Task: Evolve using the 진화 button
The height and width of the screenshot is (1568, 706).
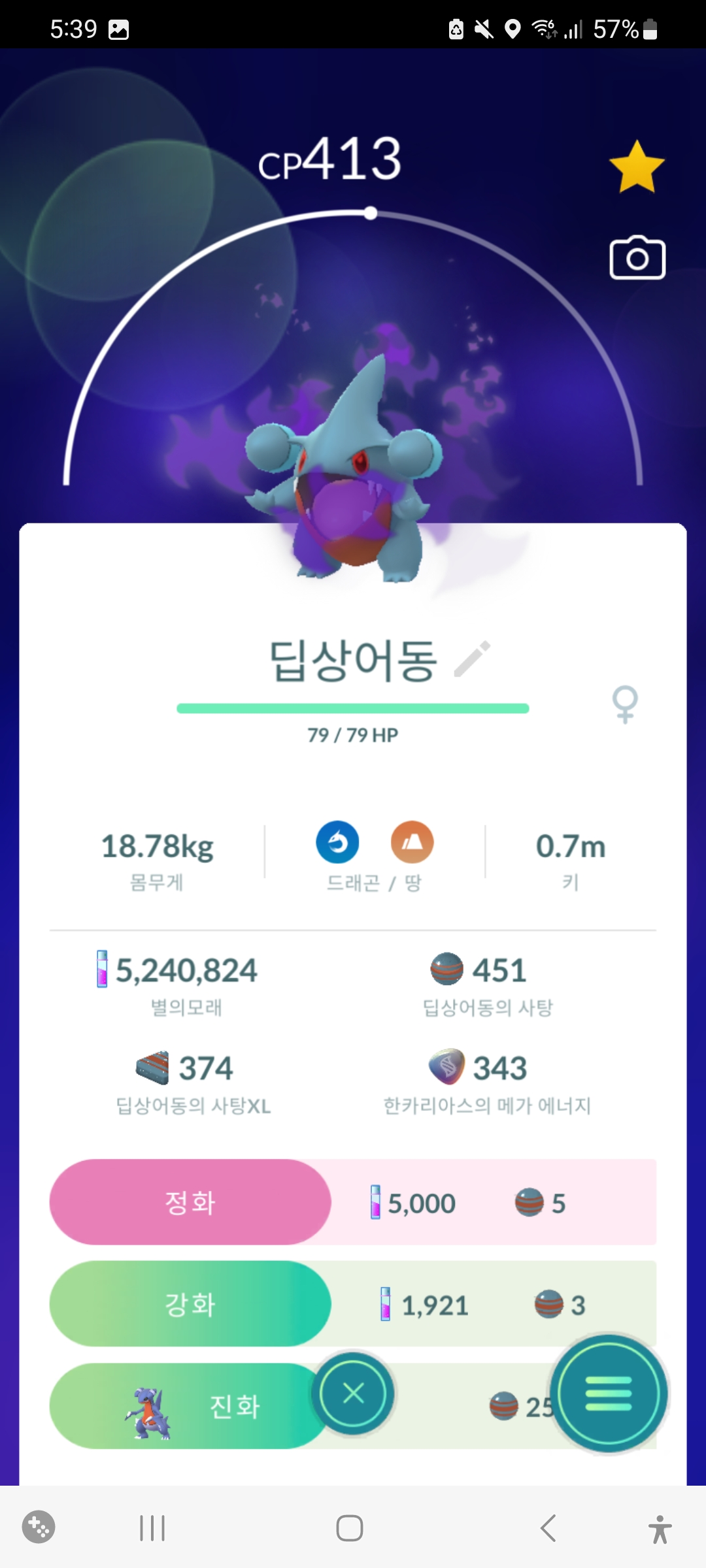Action: pyautogui.click(x=190, y=1406)
